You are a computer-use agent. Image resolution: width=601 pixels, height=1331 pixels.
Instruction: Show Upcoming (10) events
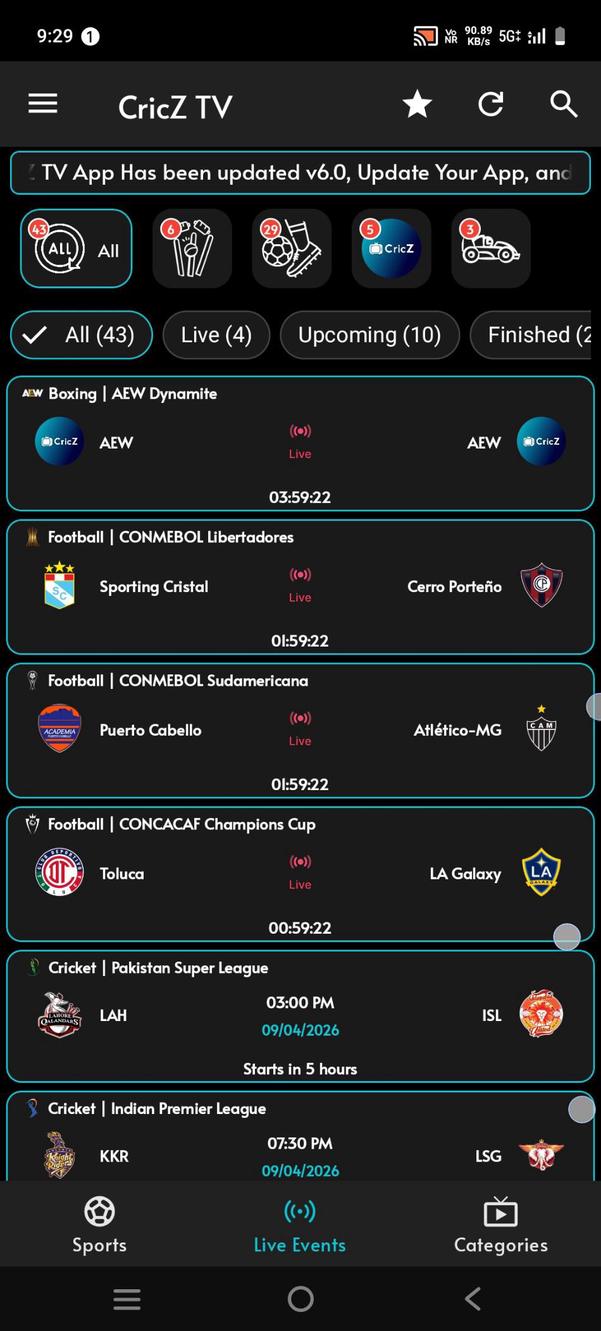(x=369, y=335)
